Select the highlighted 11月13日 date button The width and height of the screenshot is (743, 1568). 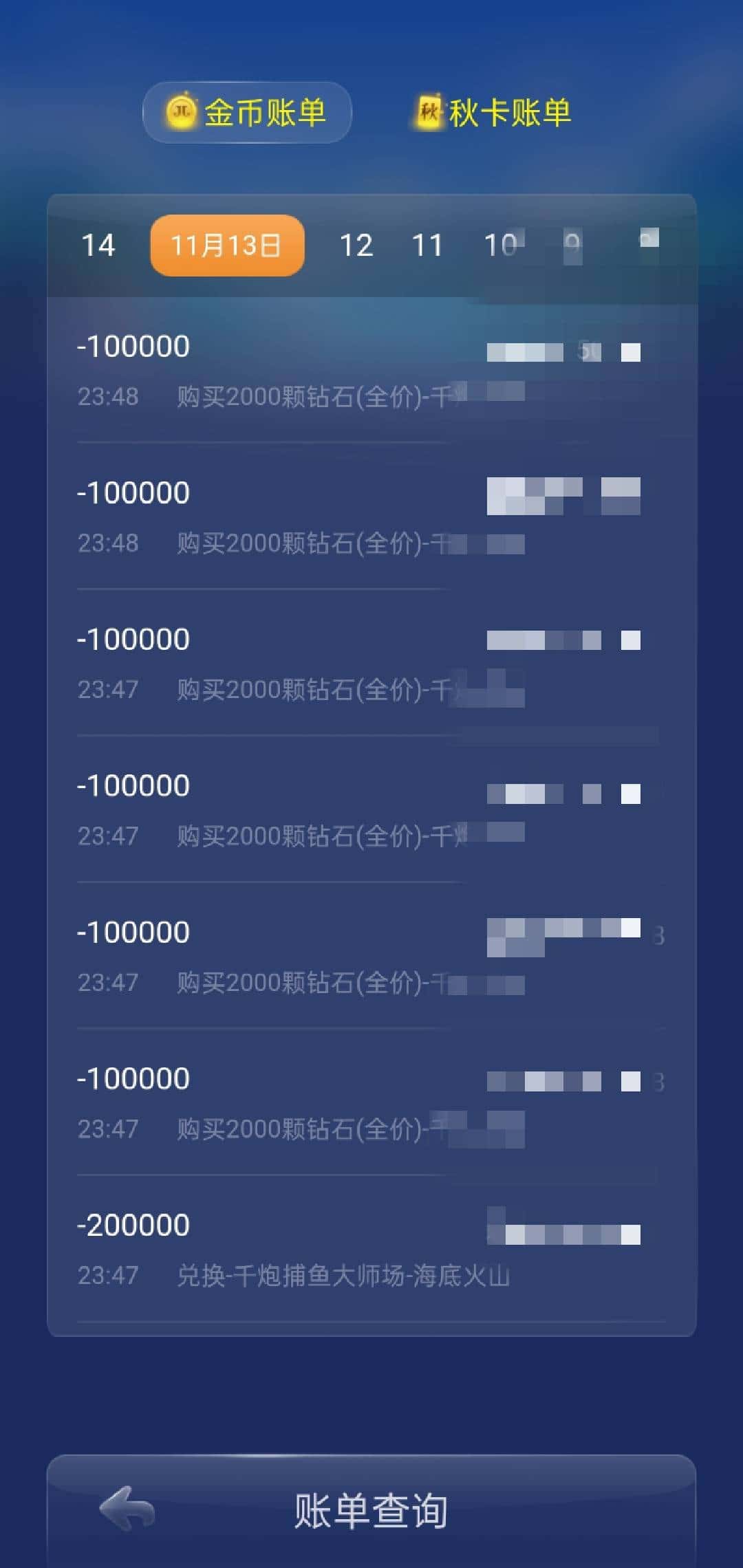point(226,245)
